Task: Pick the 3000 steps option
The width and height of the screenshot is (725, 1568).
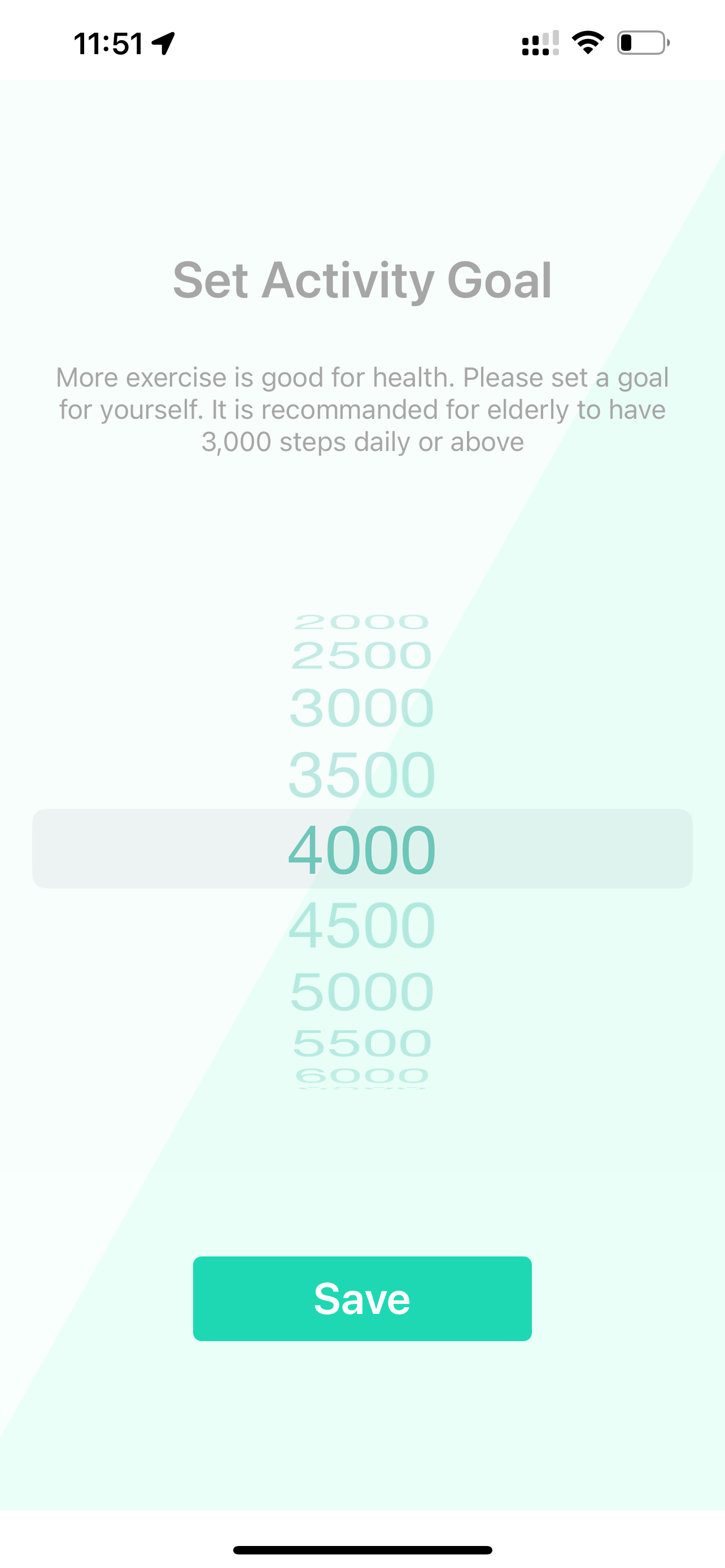Action: click(x=362, y=708)
